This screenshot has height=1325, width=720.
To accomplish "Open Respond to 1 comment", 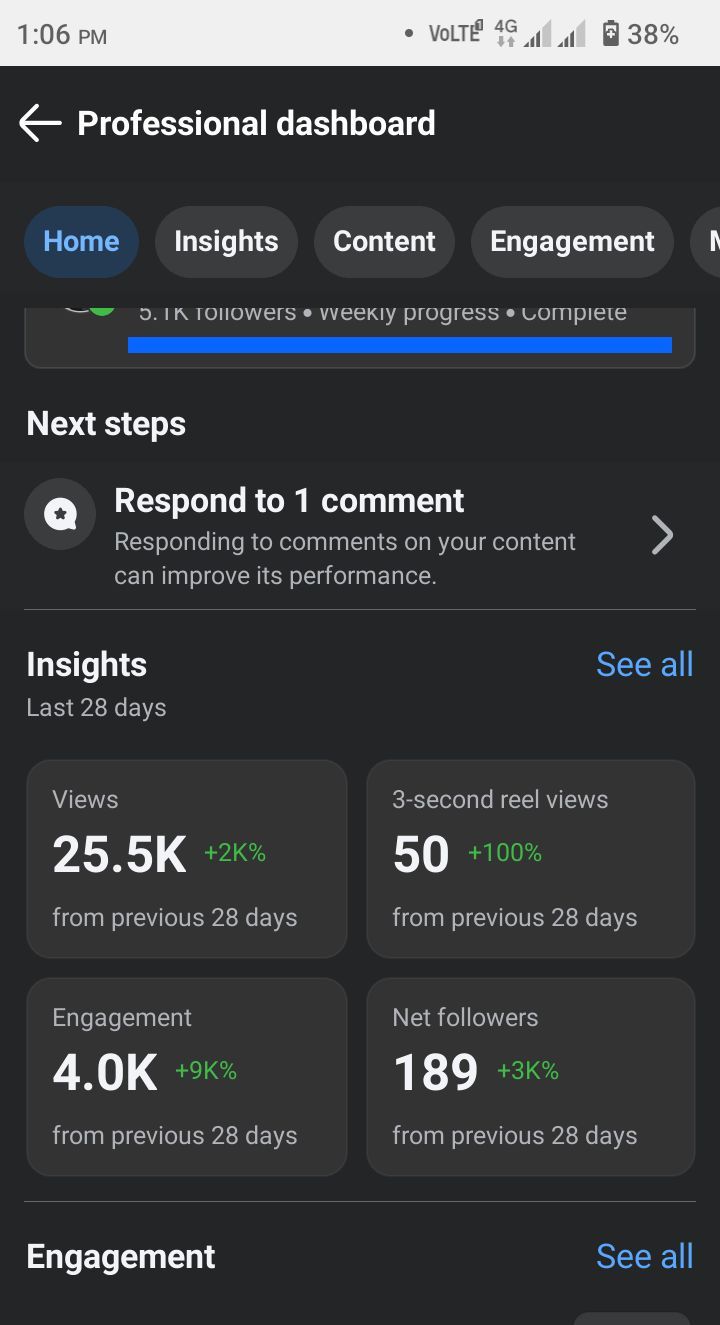I will 360,537.
